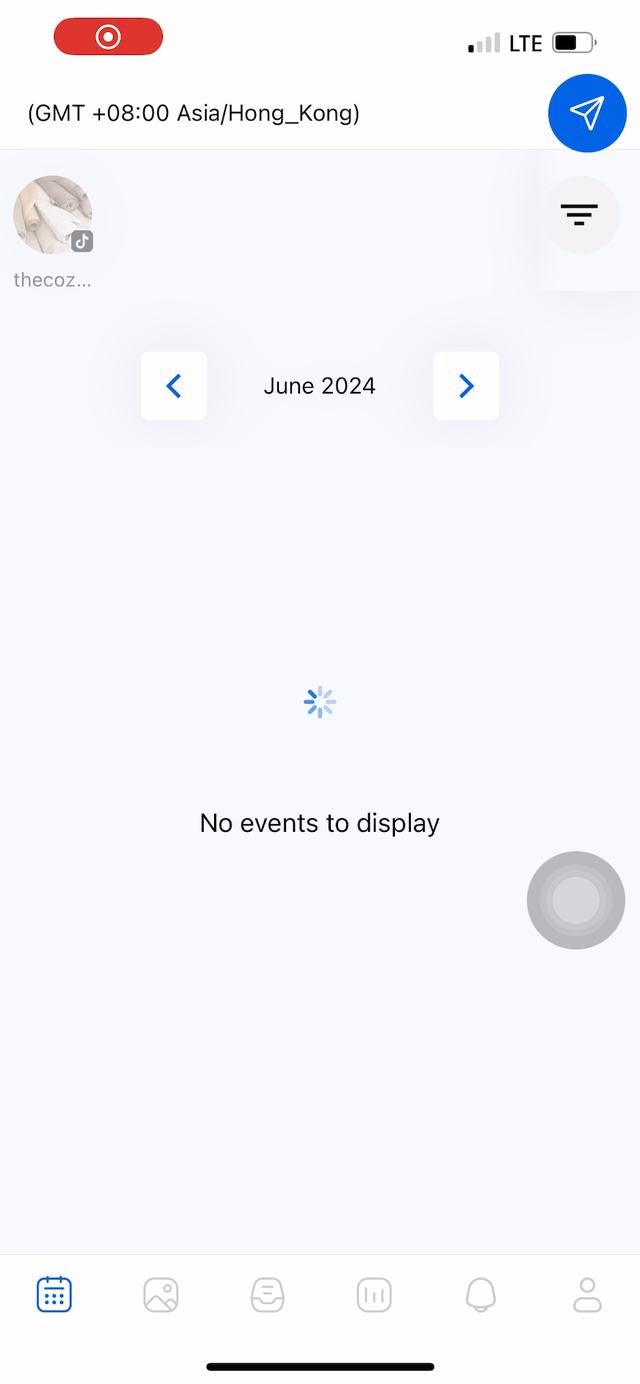
Task: Go to the next month after June 2024
Action: click(466, 386)
